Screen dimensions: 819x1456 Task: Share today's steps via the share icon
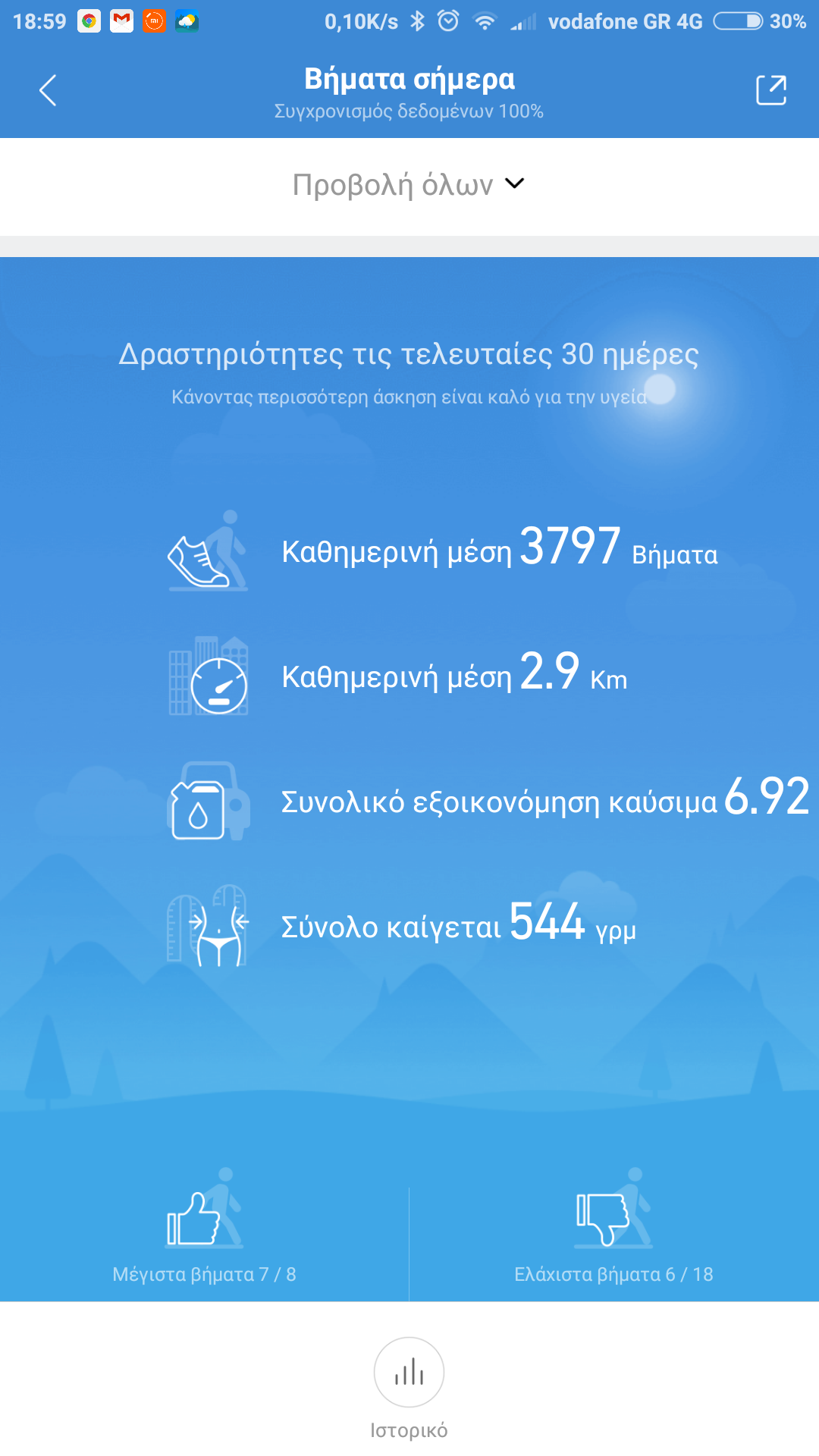[771, 90]
